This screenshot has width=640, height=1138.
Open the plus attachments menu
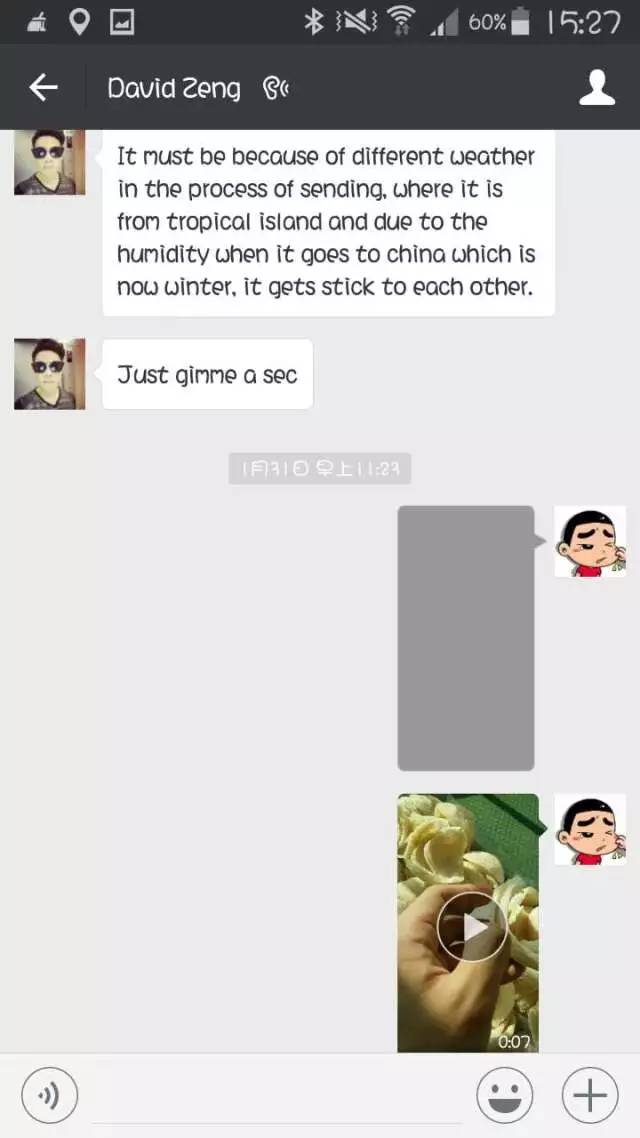coord(590,1096)
